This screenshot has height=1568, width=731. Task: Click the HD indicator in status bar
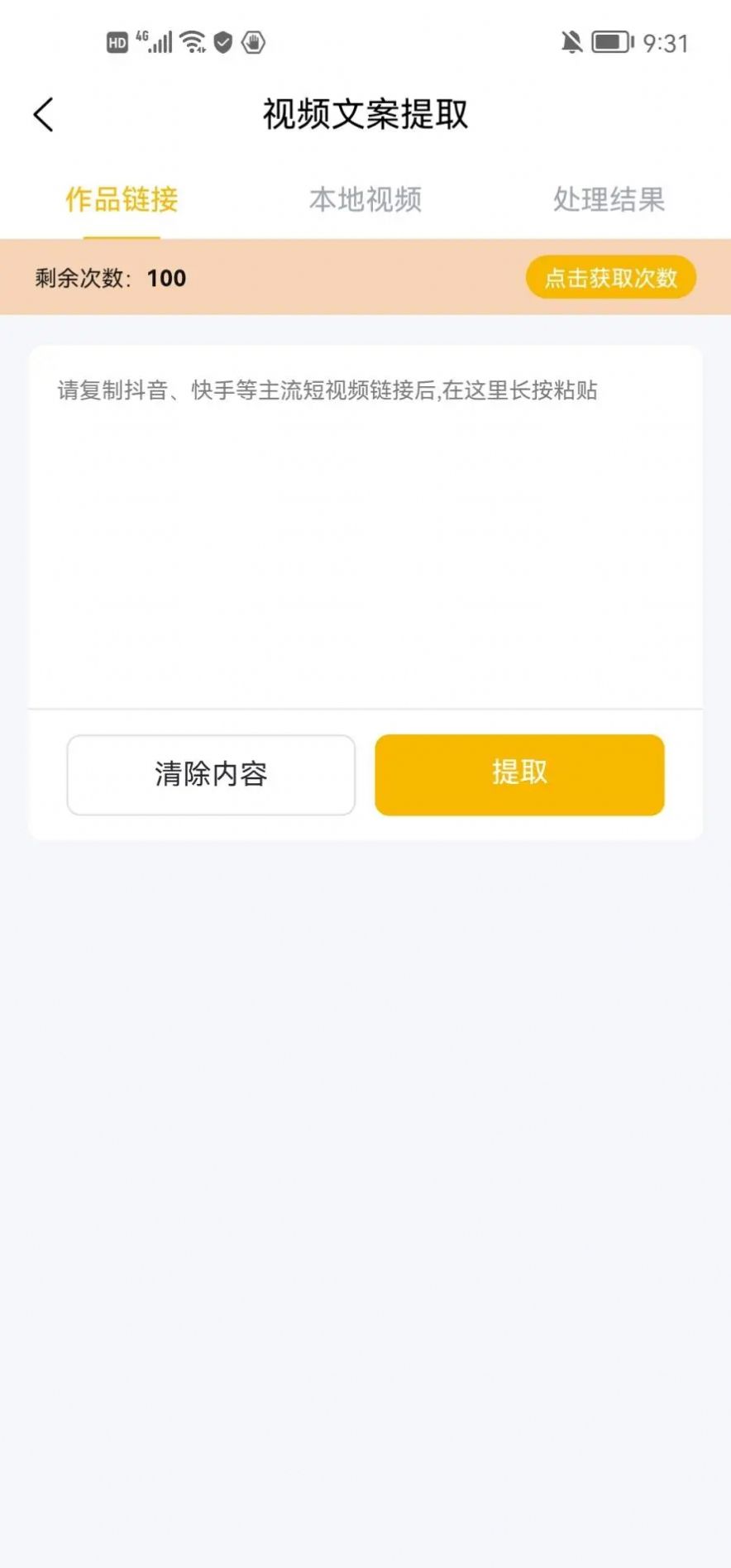pyautogui.click(x=115, y=41)
